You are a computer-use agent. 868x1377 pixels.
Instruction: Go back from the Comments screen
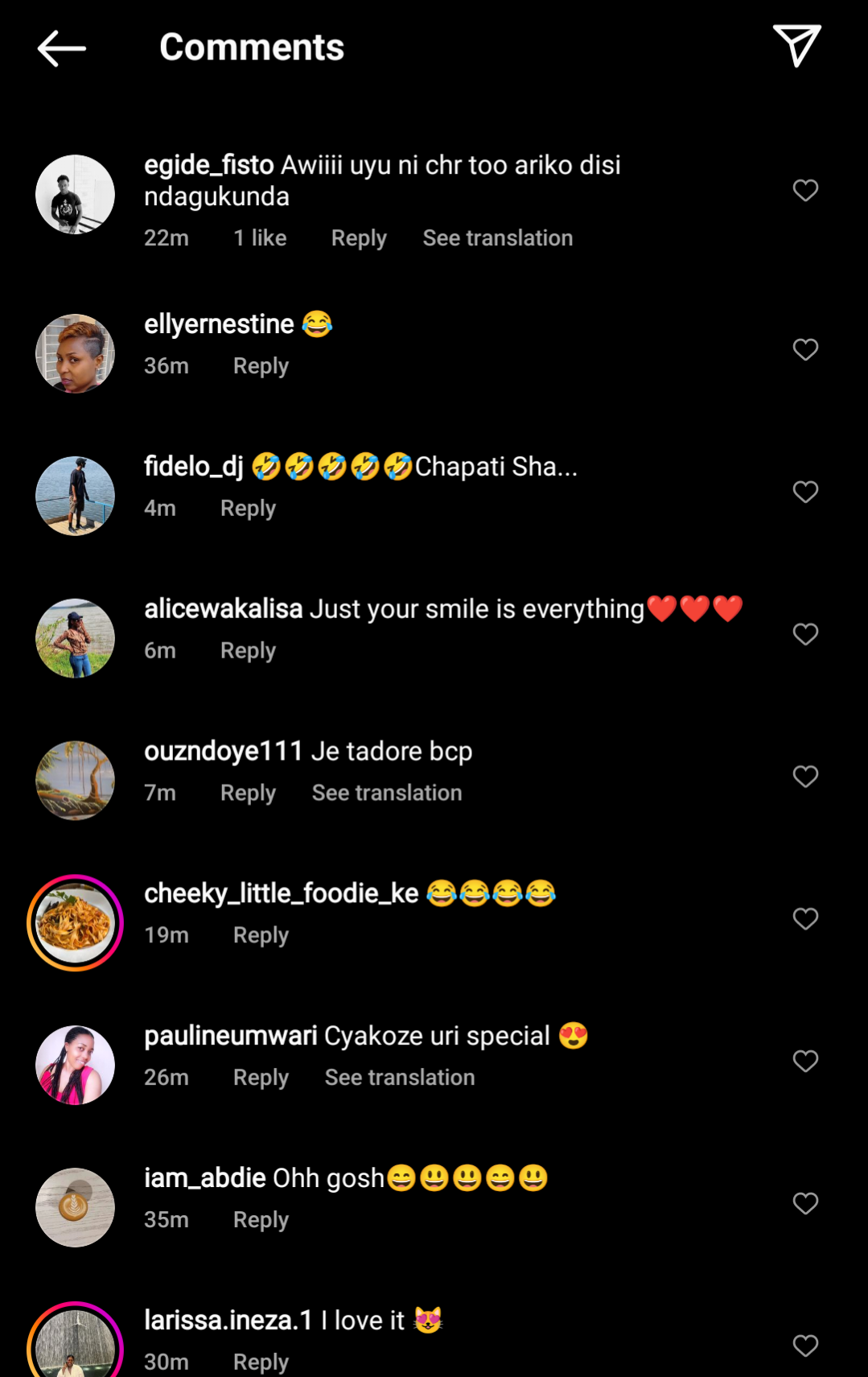click(x=61, y=48)
